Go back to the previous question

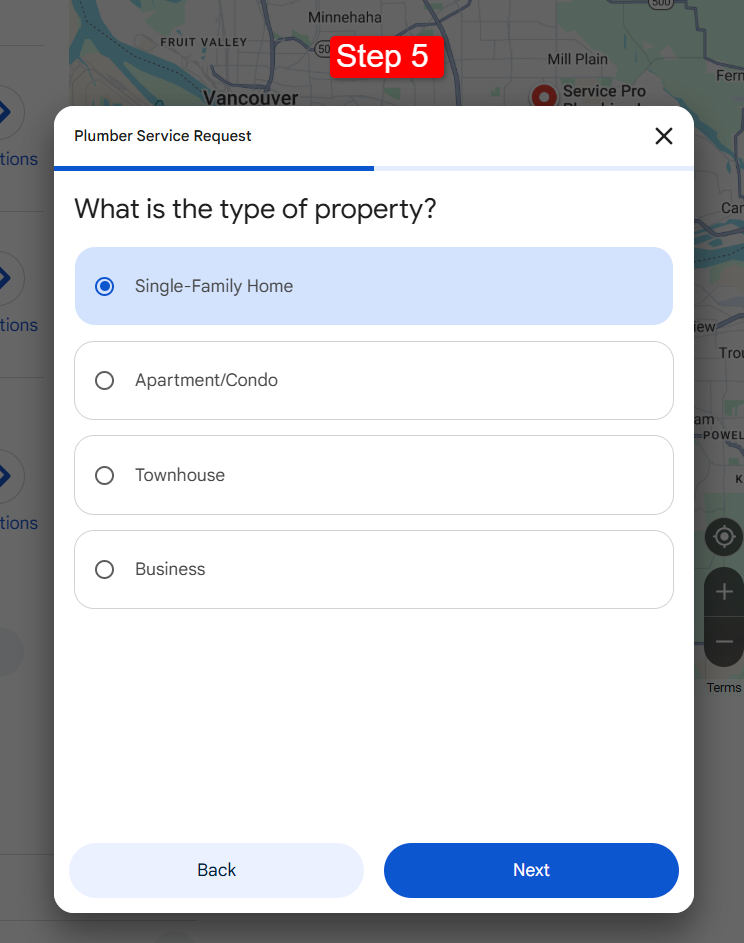pos(216,870)
